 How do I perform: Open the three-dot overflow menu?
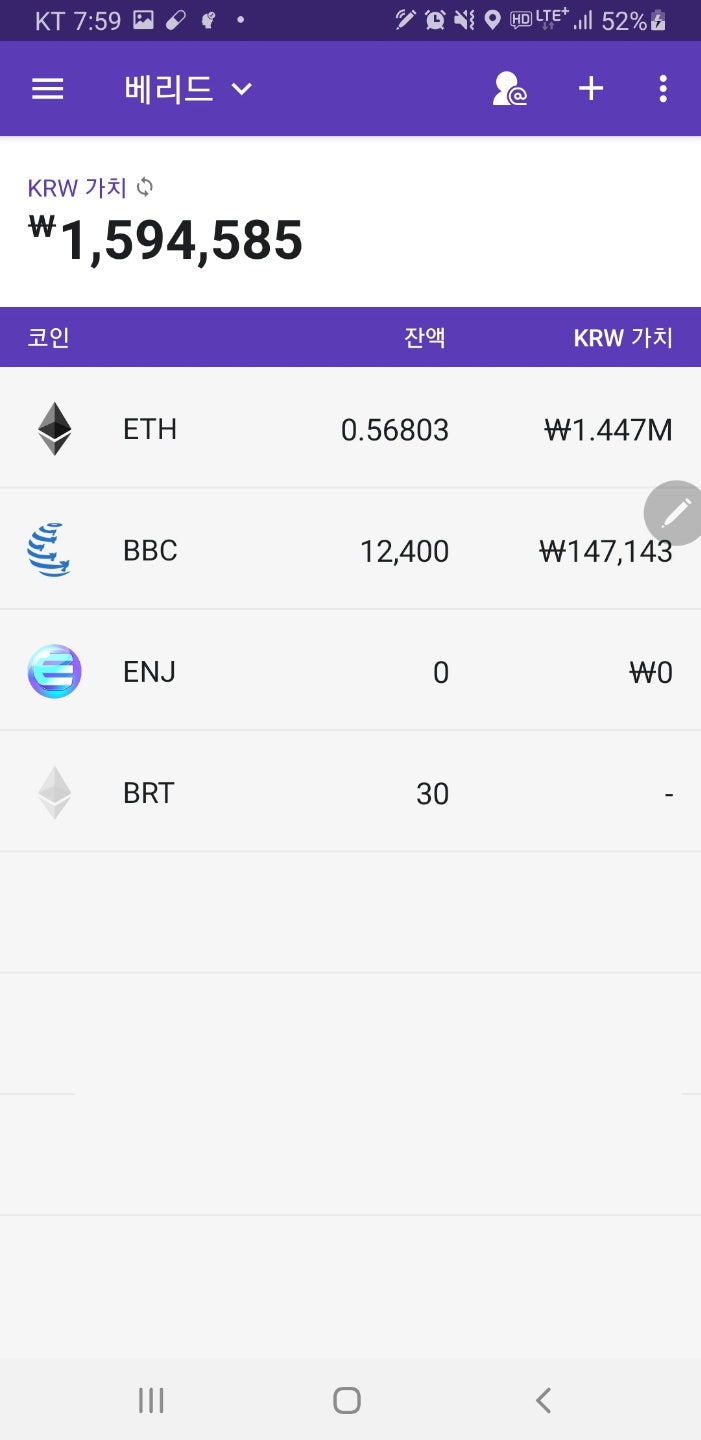[x=663, y=89]
